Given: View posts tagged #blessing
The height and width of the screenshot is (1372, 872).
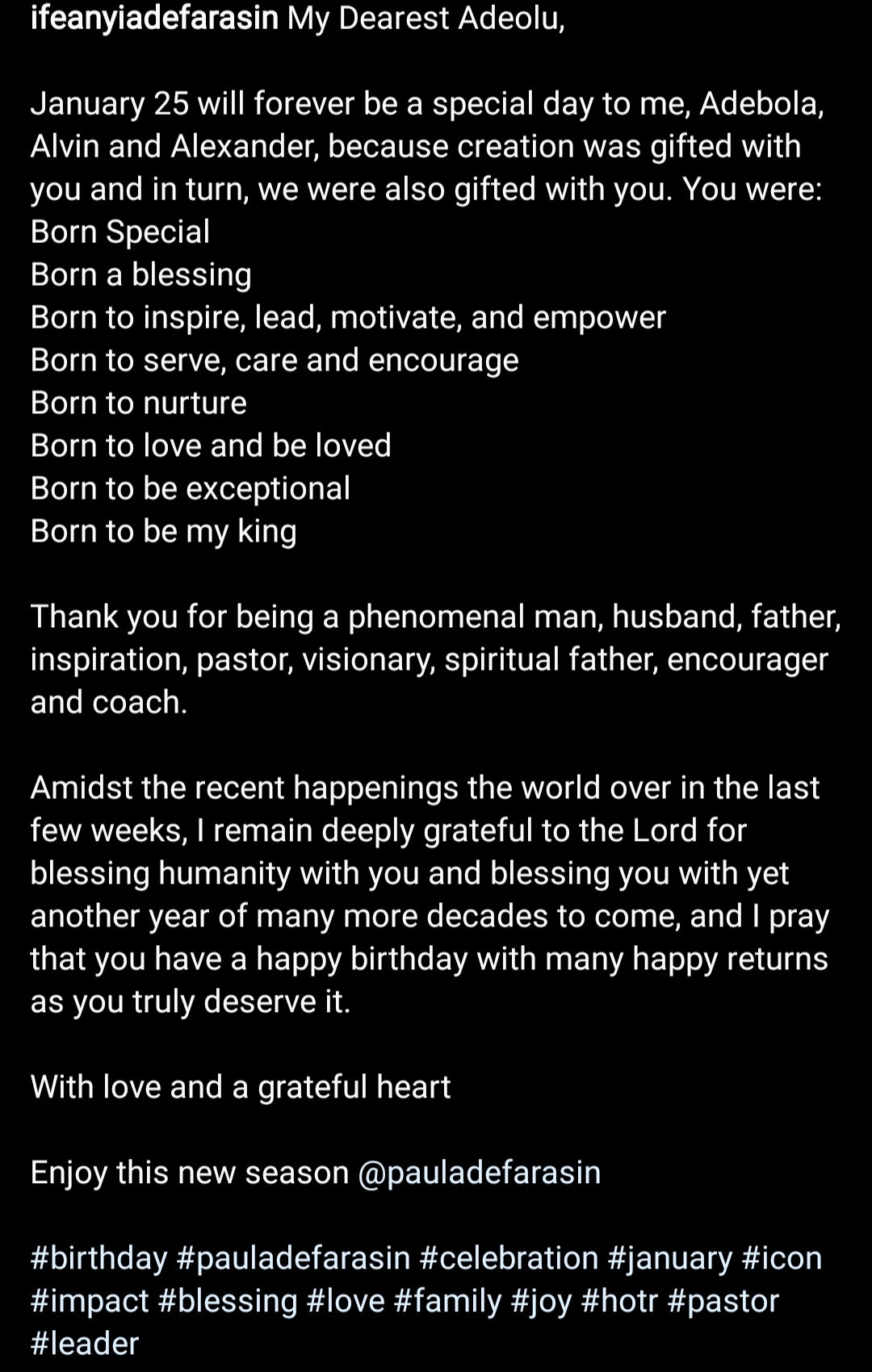Looking at the screenshot, I should point(228,1301).
